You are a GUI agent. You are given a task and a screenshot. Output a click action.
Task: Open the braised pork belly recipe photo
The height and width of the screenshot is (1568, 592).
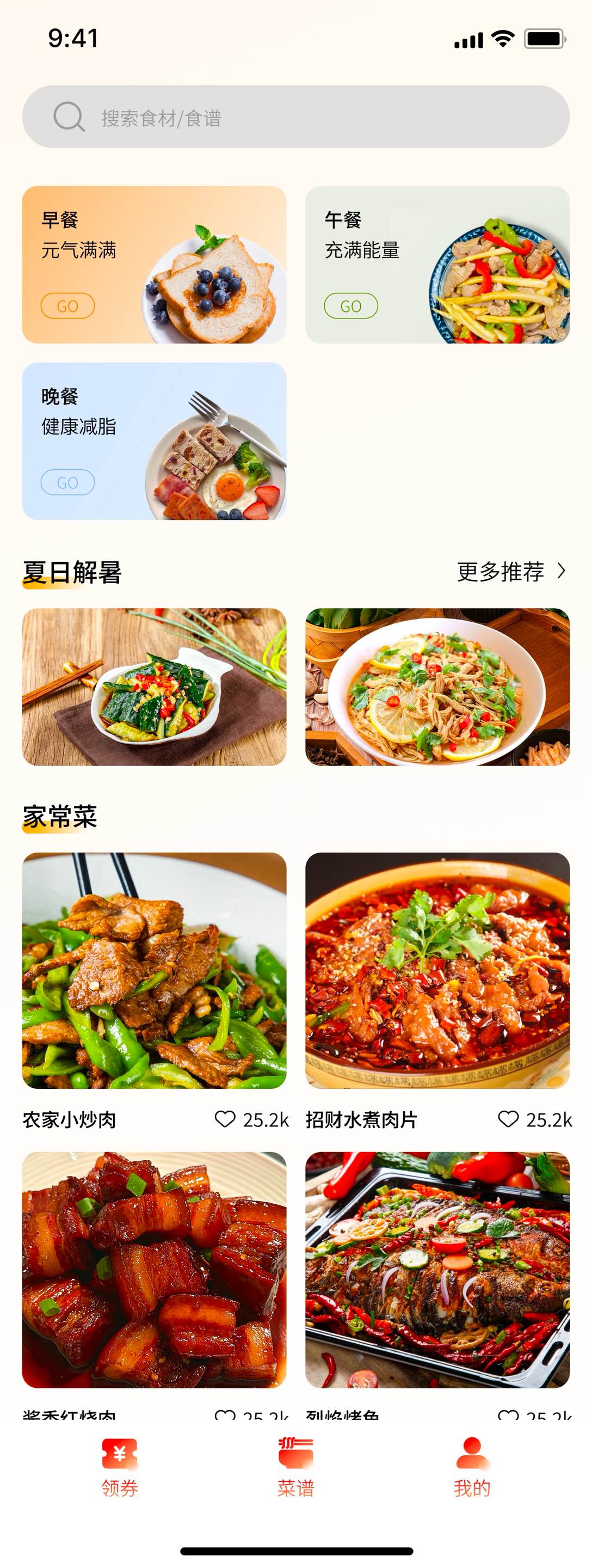(x=154, y=1270)
